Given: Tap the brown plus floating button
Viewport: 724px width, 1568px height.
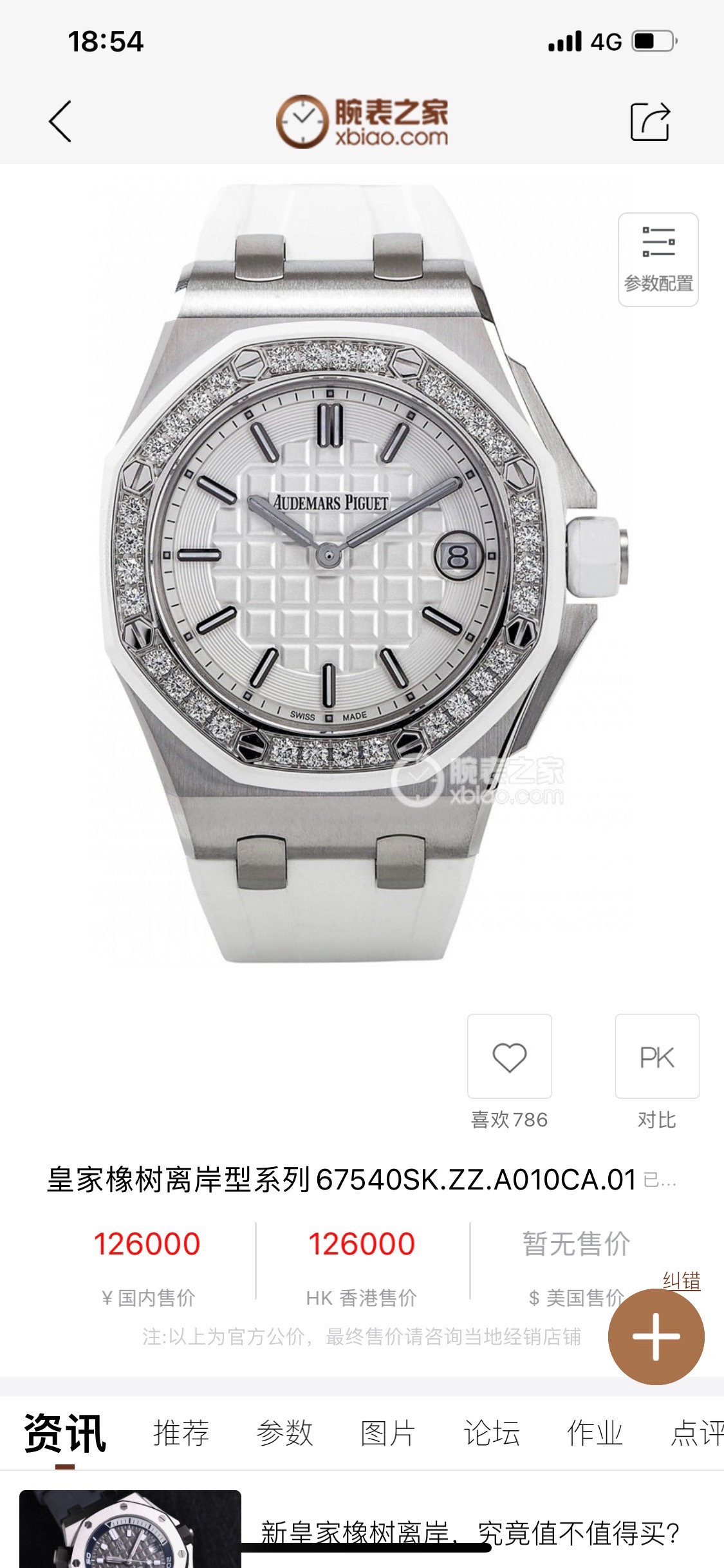Looking at the screenshot, I should 656,1337.
